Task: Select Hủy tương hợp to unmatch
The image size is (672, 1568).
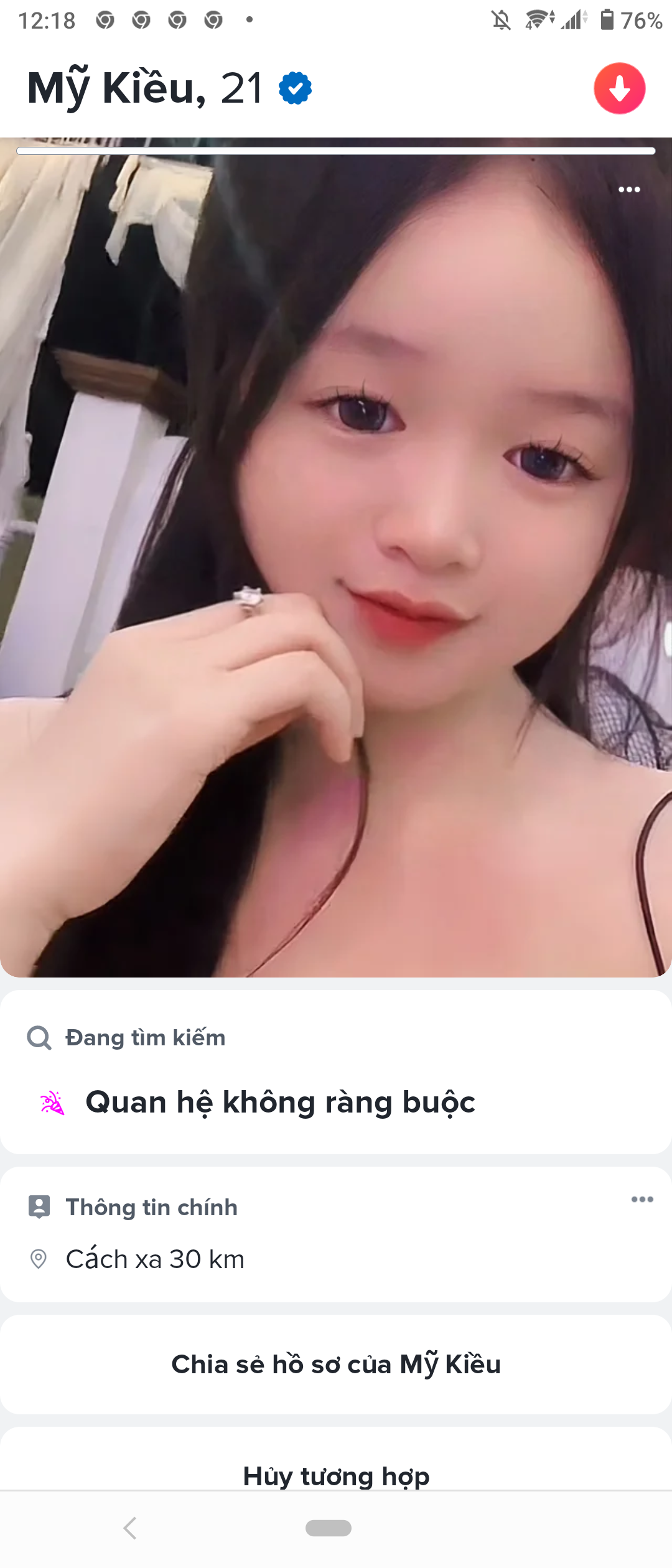Action: point(336,1475)
